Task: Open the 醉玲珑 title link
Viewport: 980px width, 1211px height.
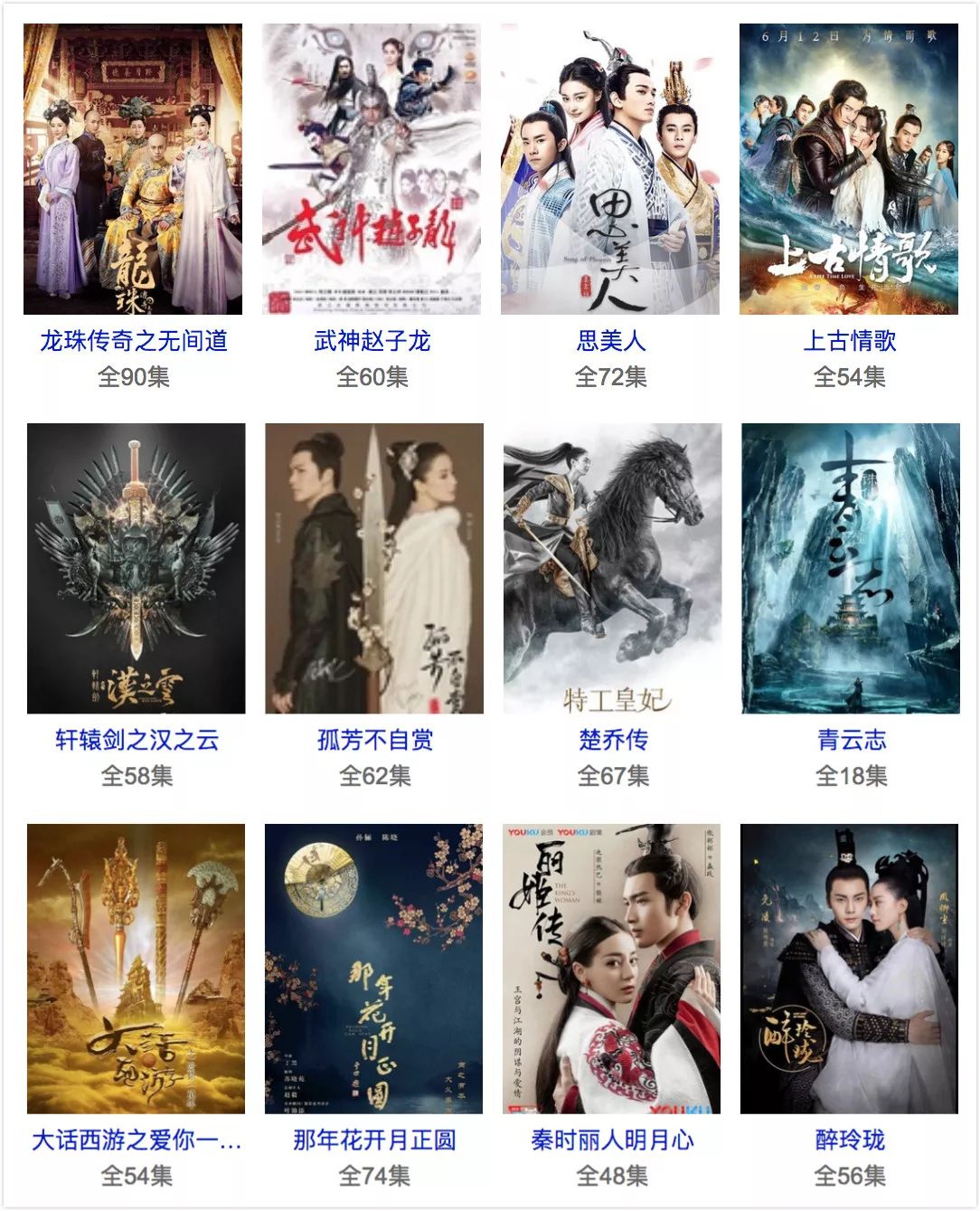Action: [x=850, y=1140]
